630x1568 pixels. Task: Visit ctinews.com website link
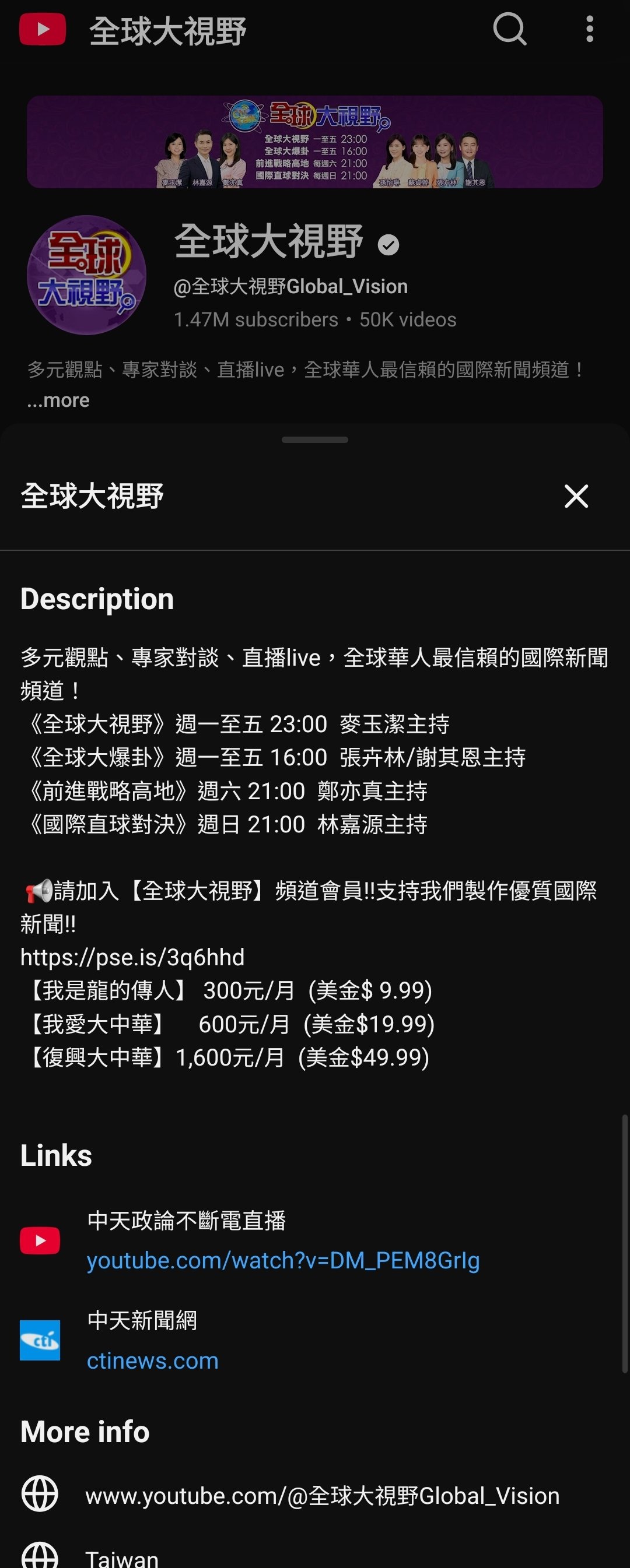point(152,1360)
